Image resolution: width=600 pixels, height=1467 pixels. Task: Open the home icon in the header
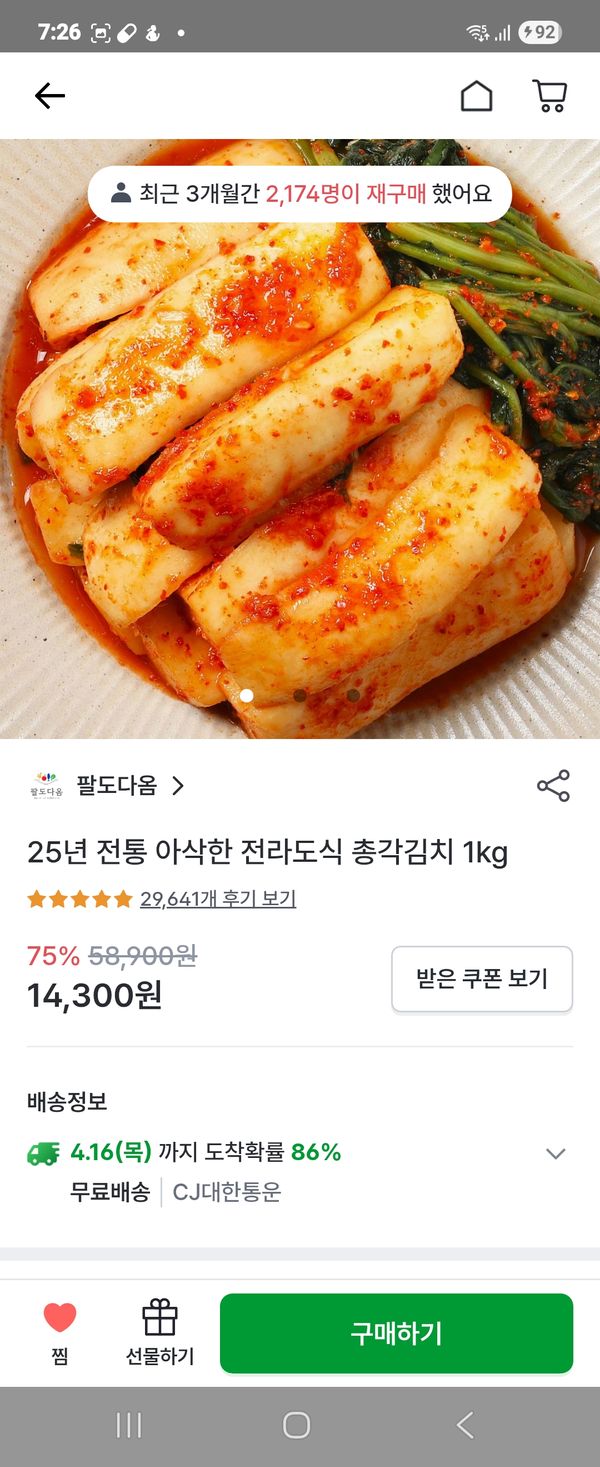click(x=476, y=96)
